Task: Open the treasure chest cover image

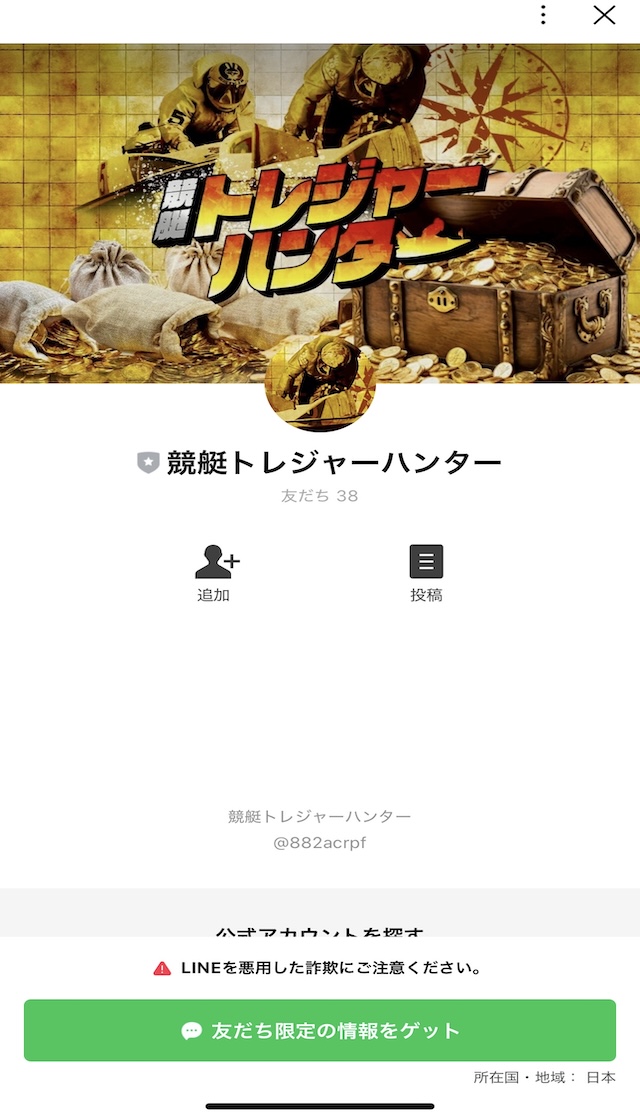Action: pyautogui.click(x=320, y=200)
